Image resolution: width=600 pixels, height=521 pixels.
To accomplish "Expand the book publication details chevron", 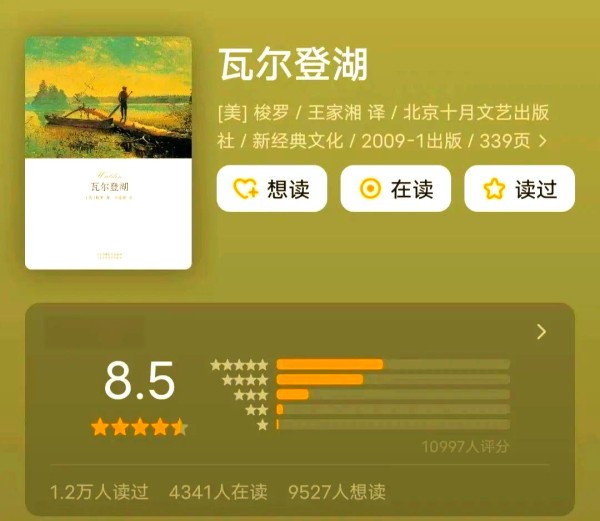I will coord(543,141).
